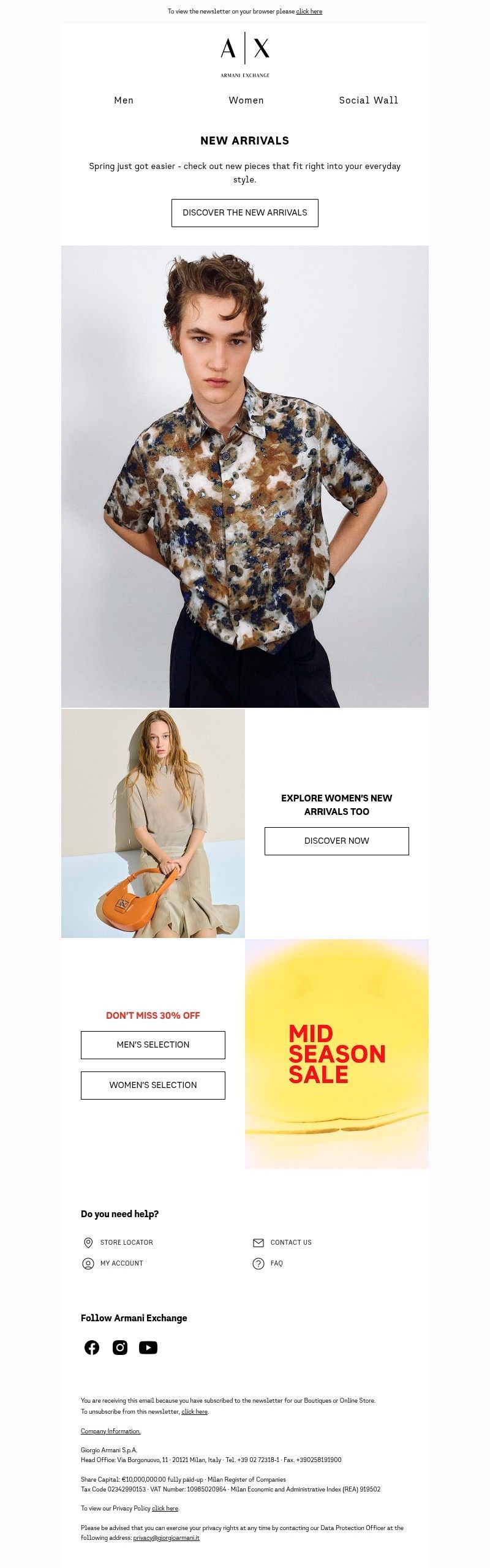490x1568 pixels.
Task: Unsubscribe from newsletter via click here
Action: [194, 1411]
